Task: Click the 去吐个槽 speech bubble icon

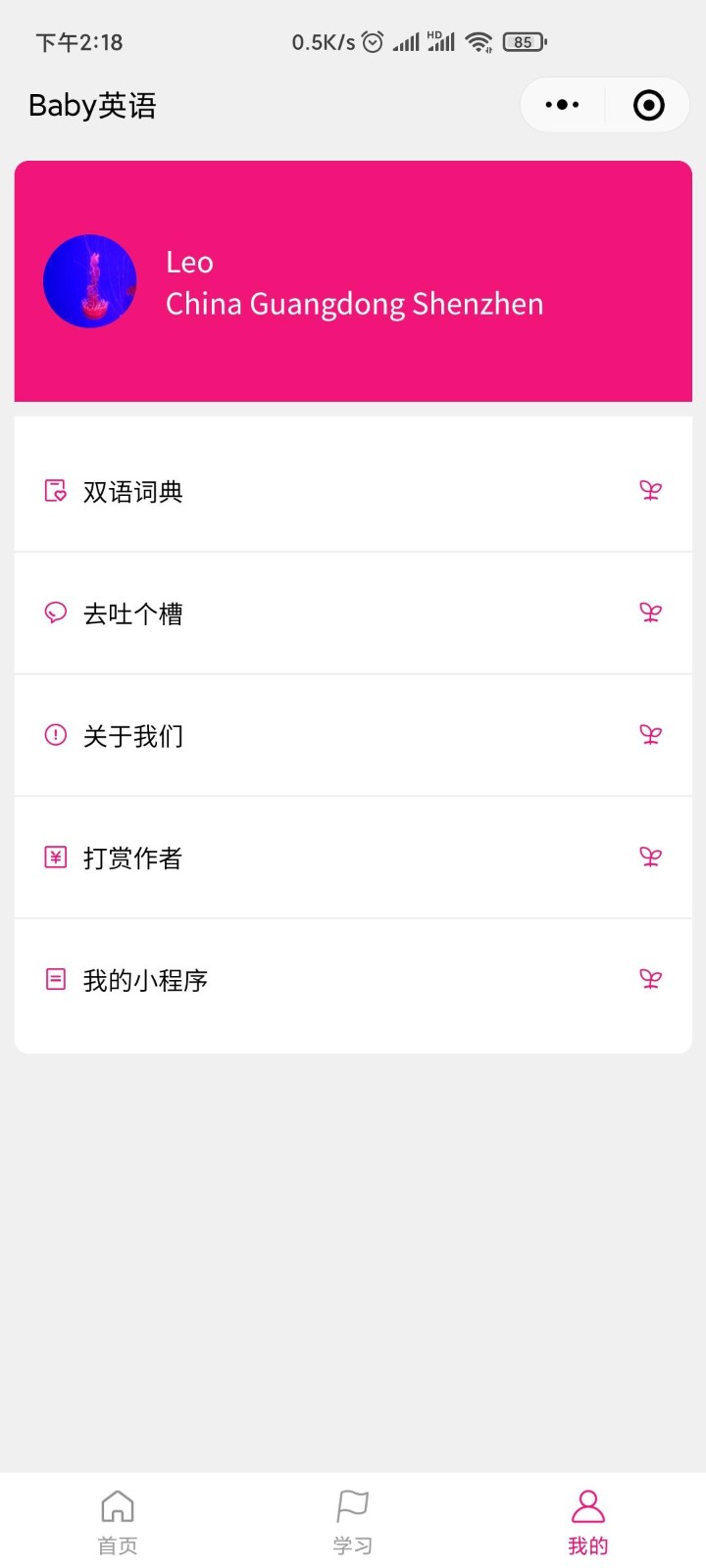Action: pyautogui.click(x=55, y=612)
